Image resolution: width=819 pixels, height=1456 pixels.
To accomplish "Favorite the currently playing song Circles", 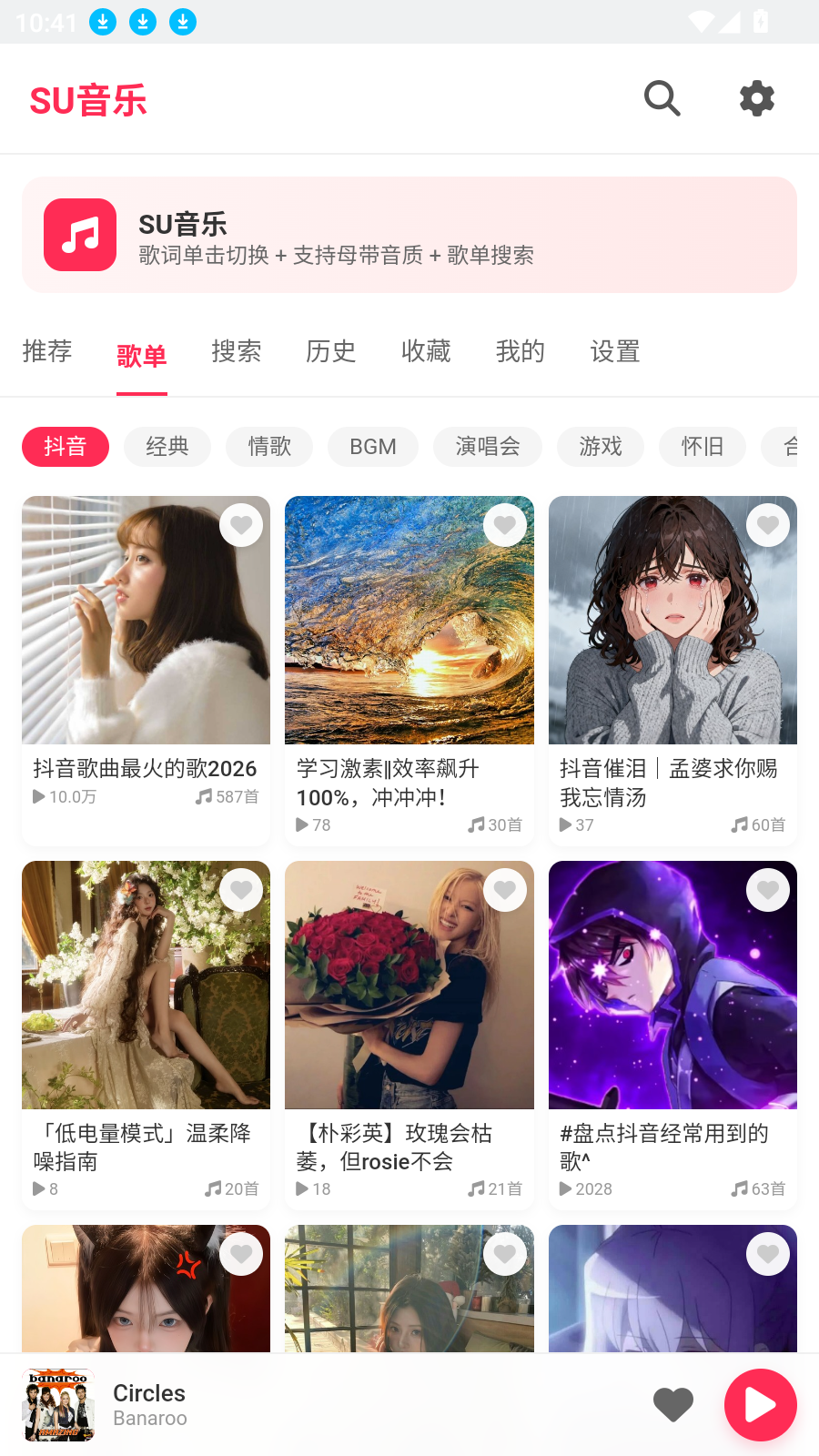I will tap(672, 1404).
